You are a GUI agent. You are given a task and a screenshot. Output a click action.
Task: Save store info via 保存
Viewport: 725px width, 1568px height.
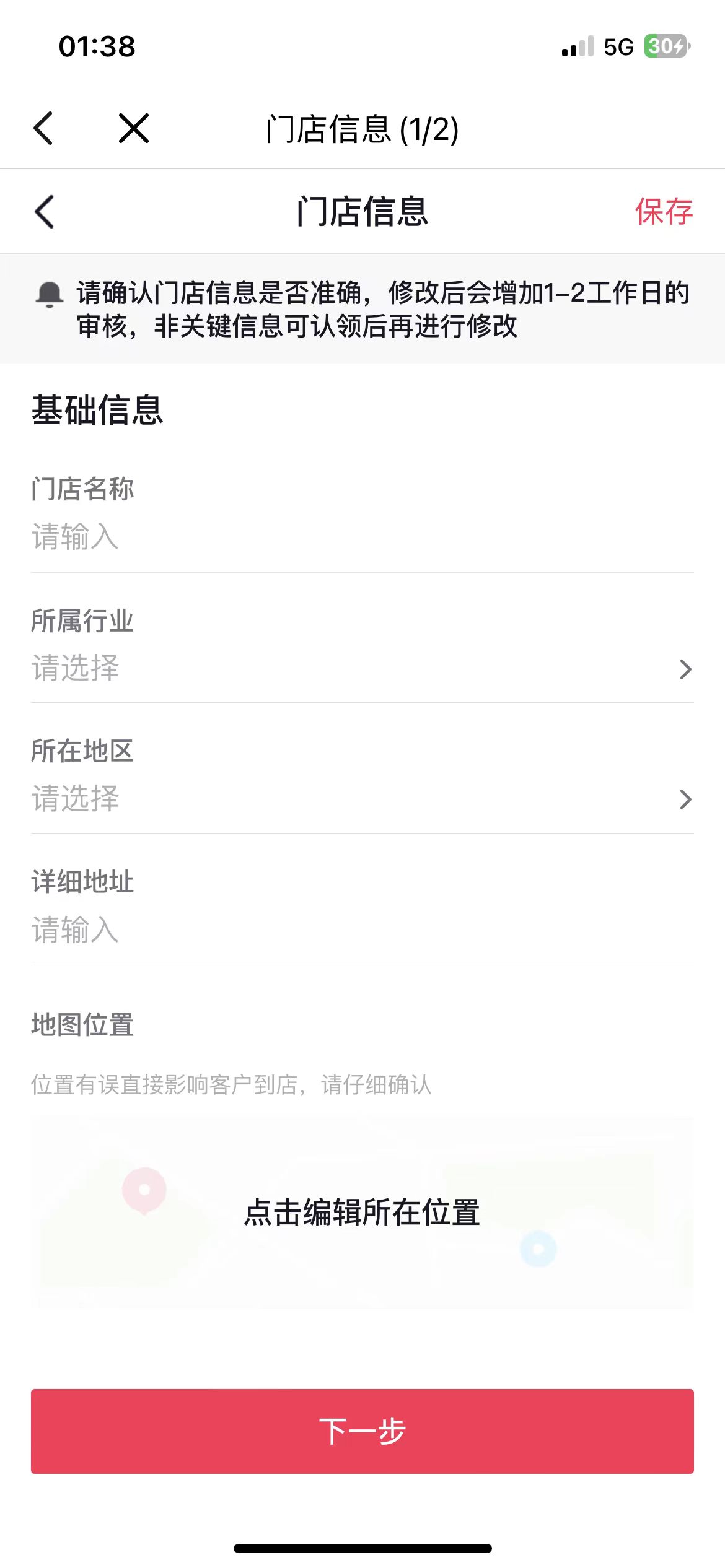point(663,212)
